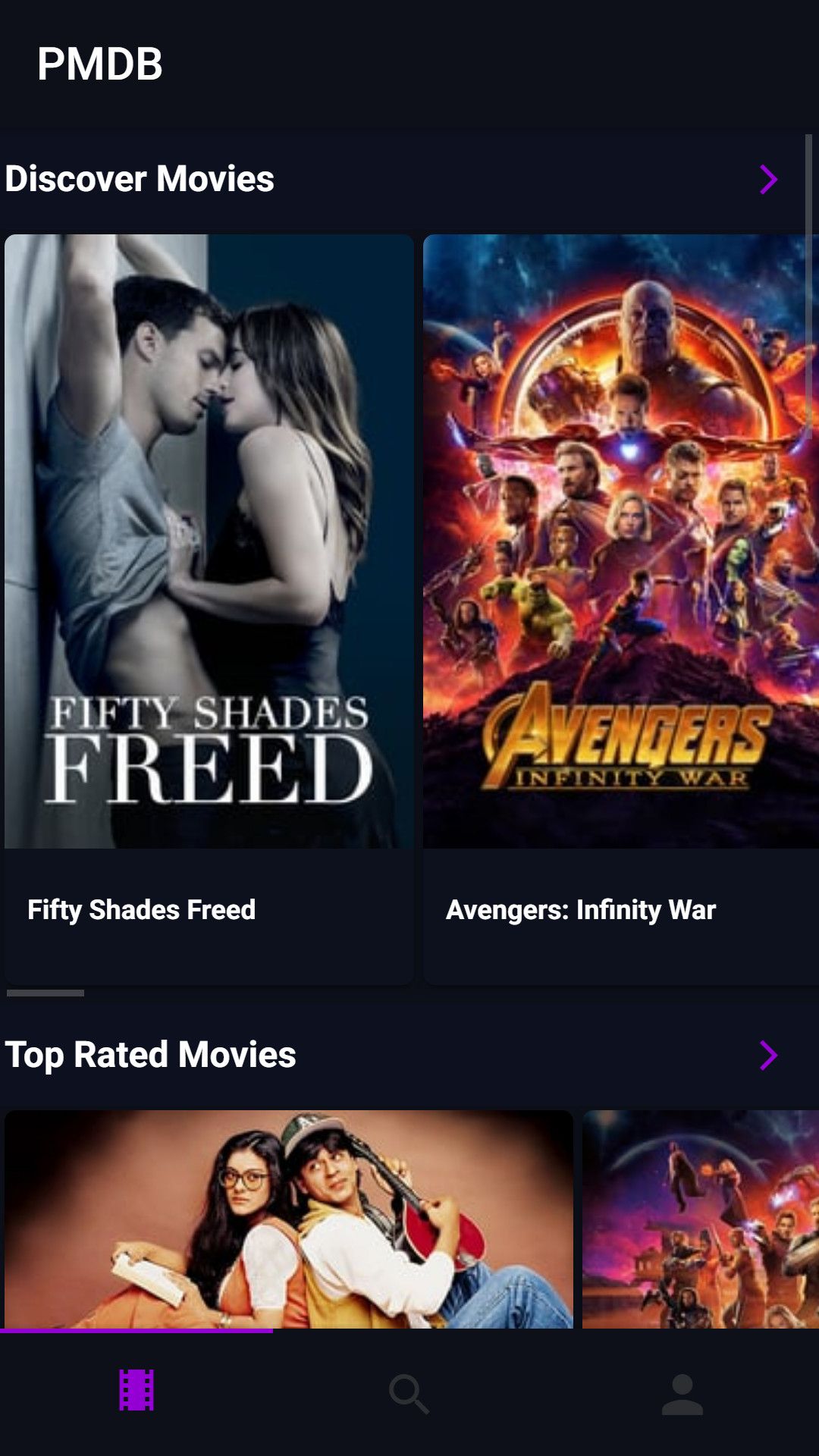Open the Top Rated Movies arrow
Screen dimensions: 819x1456
coord(768,1055)
